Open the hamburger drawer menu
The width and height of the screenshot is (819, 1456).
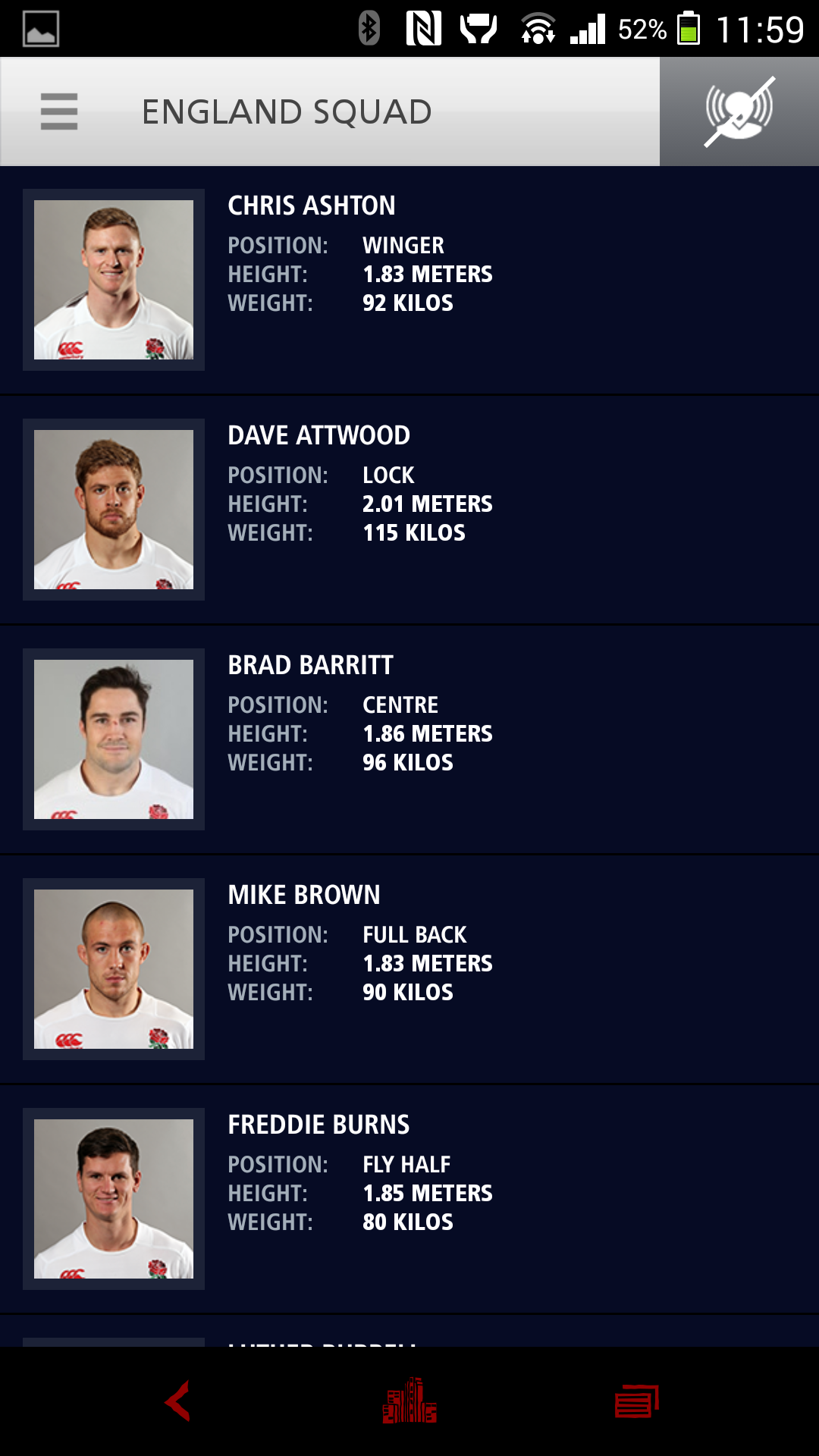click(x=59, y=111)
